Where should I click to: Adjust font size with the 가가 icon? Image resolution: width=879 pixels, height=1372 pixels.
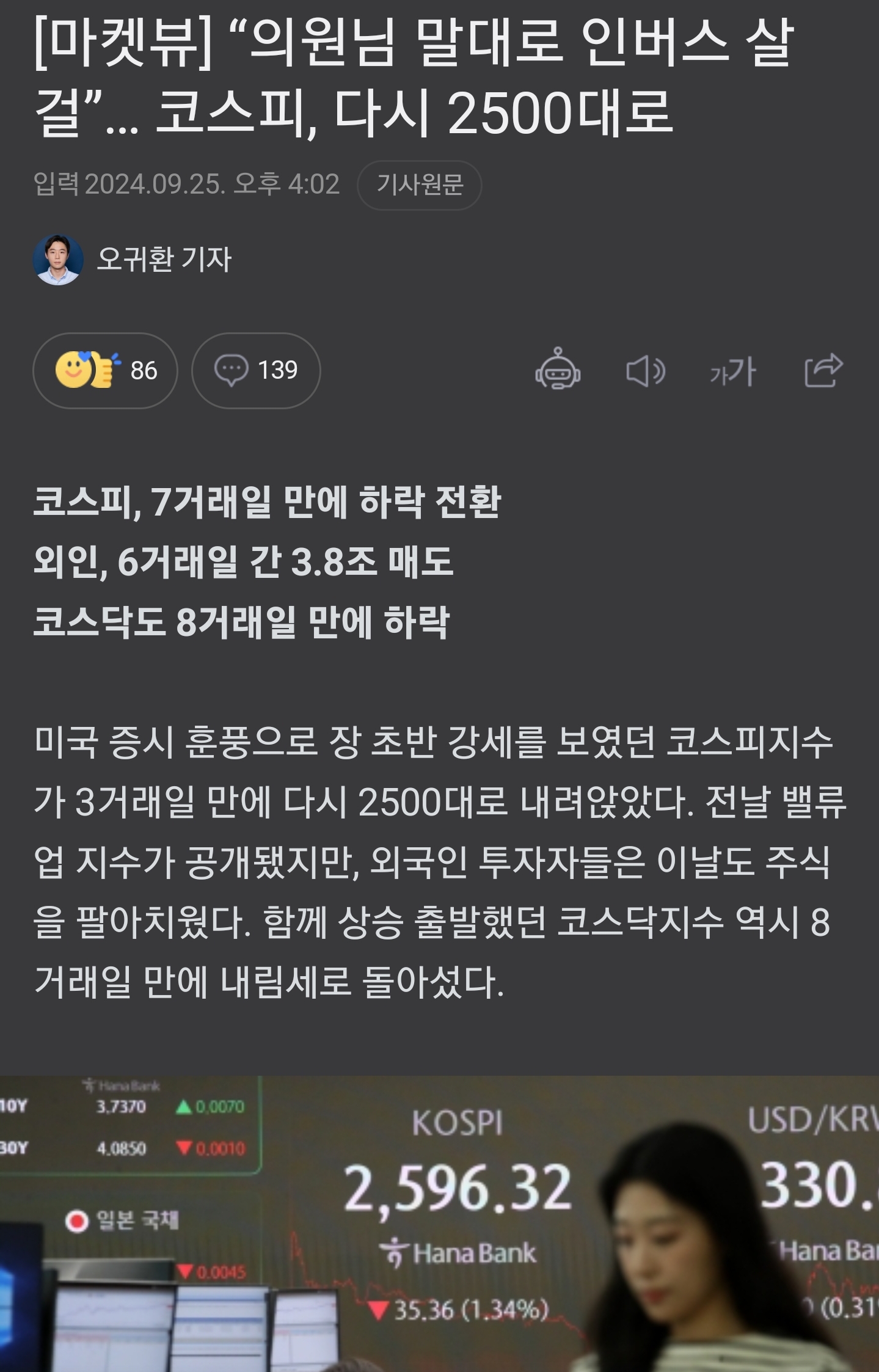(733, 371)
